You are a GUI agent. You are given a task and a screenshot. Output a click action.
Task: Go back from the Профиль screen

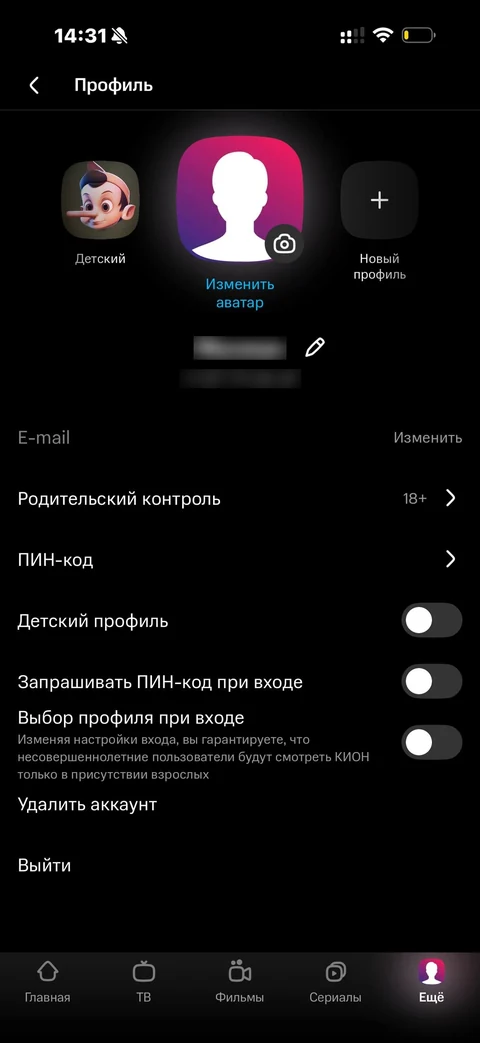pyautogui.click(x=34, y=85)
